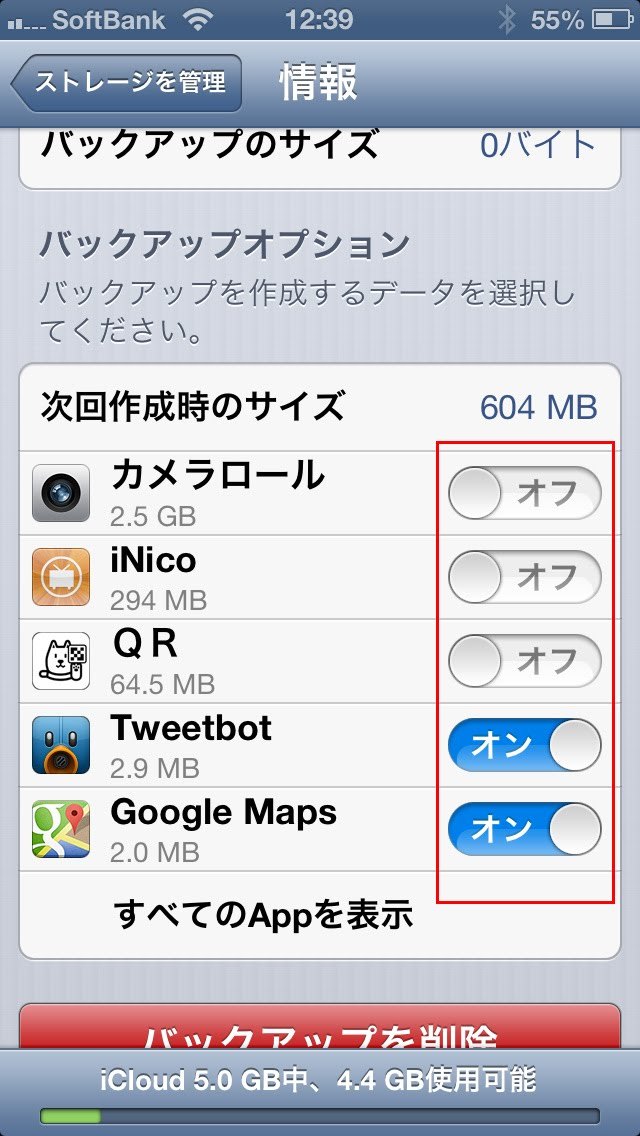Enable backup for カメラロール
This screenshot has width=640, height=1136.
pos(525,493)
